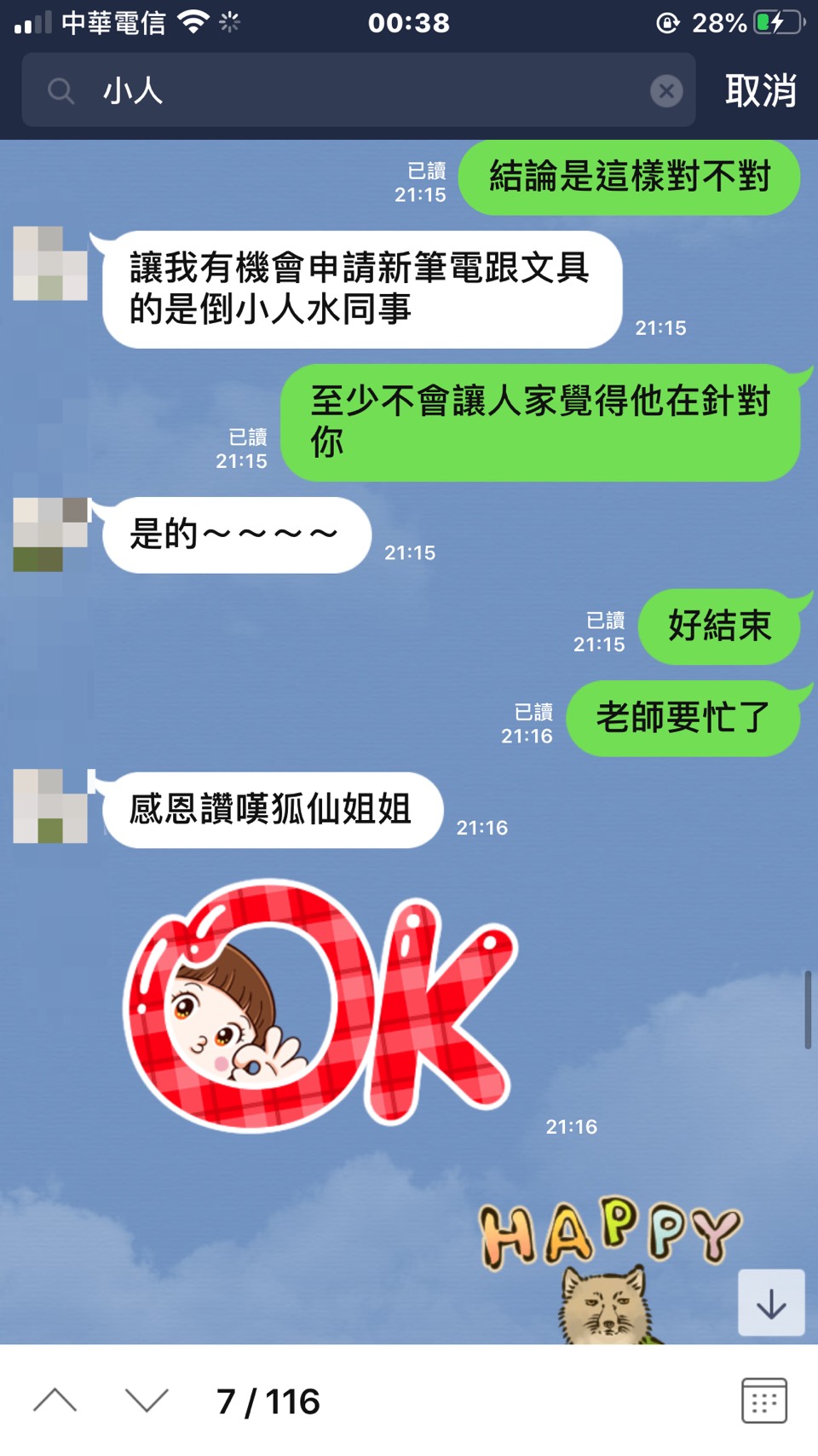Open the OK sticker in the chat
The width and height of the screenshot is (818, 1456).
coord(320,1006)
